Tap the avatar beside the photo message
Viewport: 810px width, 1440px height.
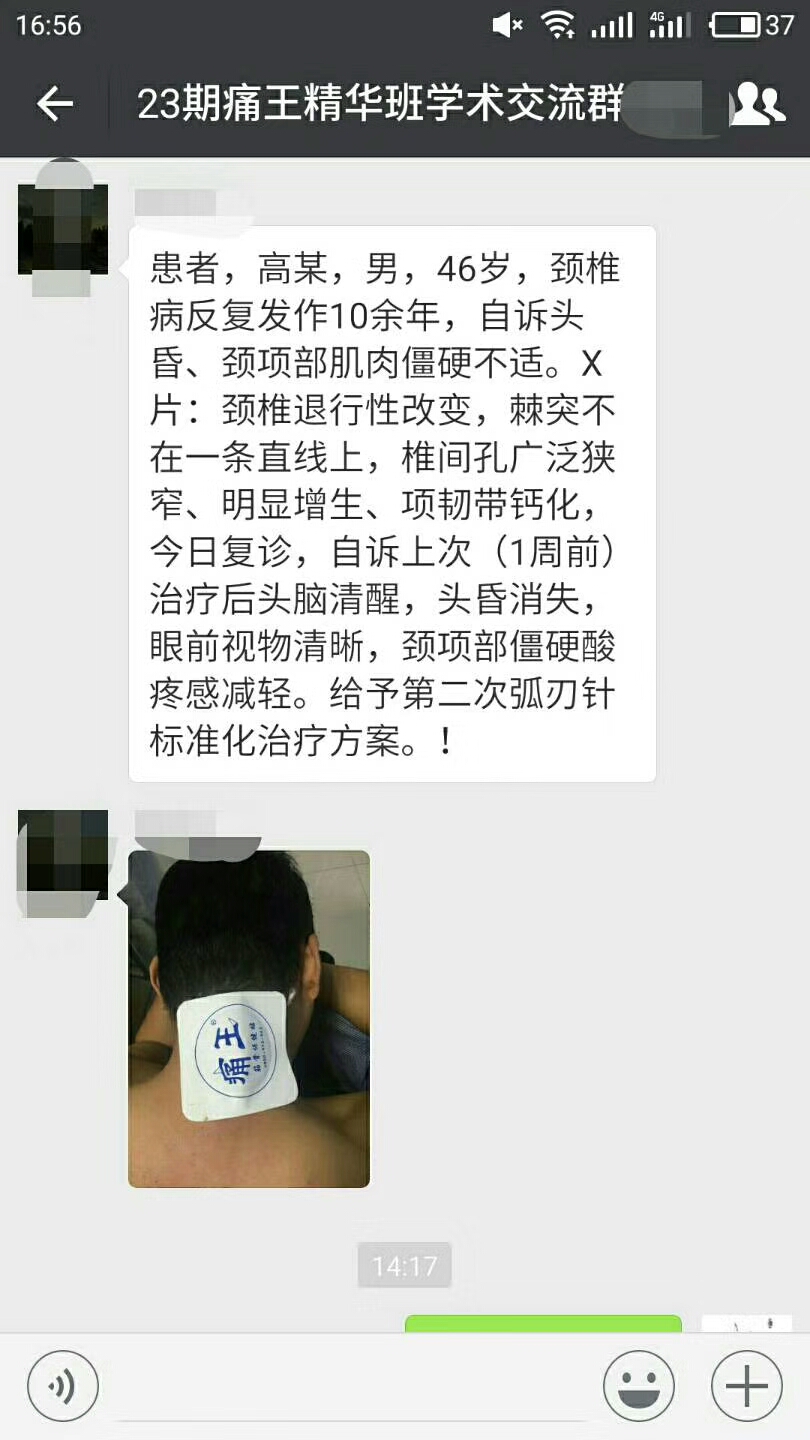coord(63,855)
